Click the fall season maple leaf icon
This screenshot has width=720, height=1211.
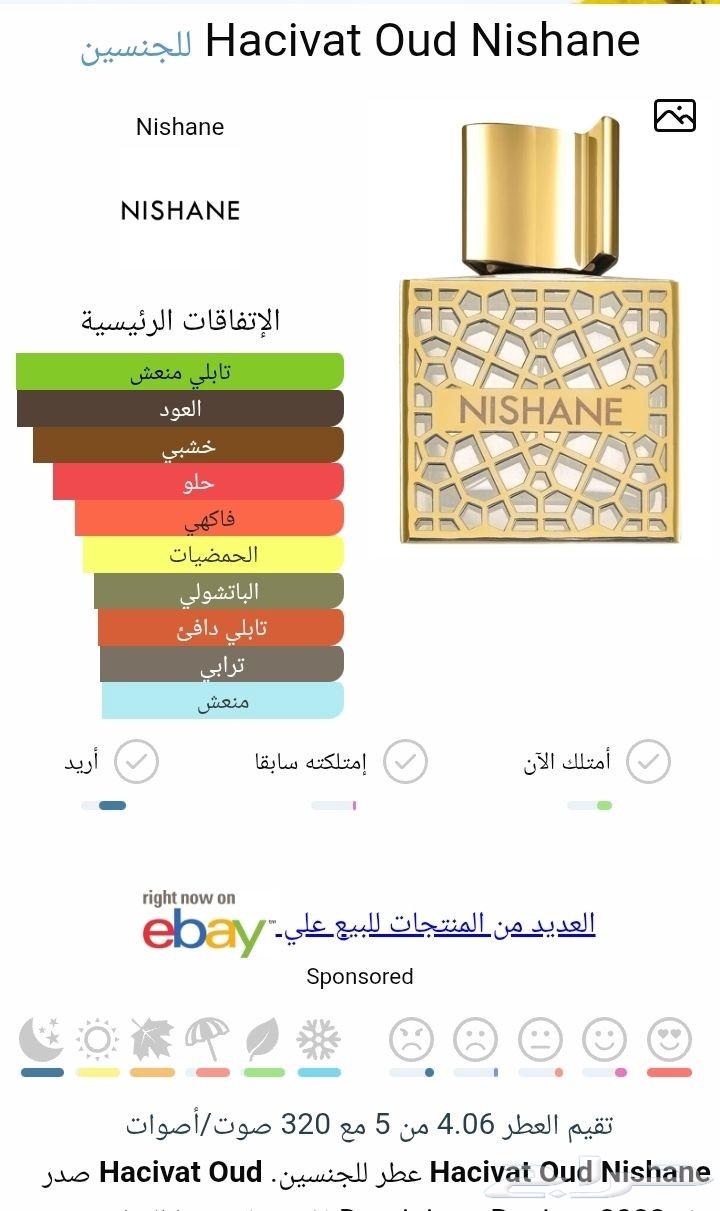click(152, 1040)
